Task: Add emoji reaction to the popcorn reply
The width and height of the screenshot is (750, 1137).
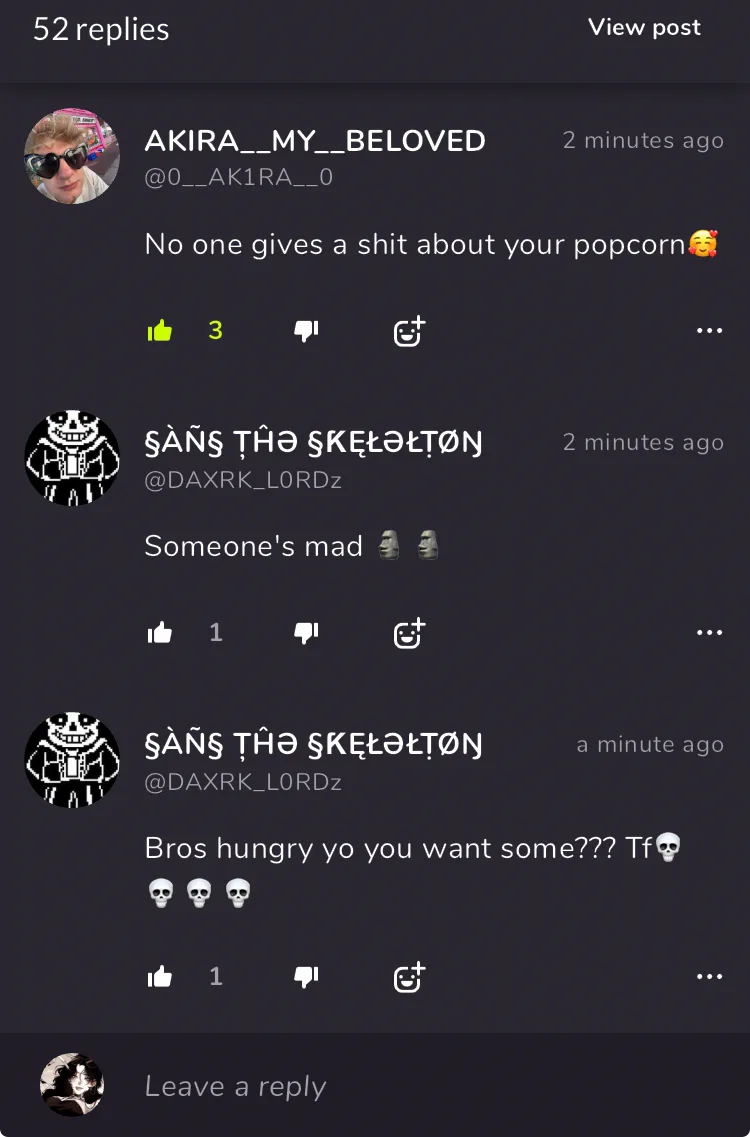Action: [x=409, y=331]
